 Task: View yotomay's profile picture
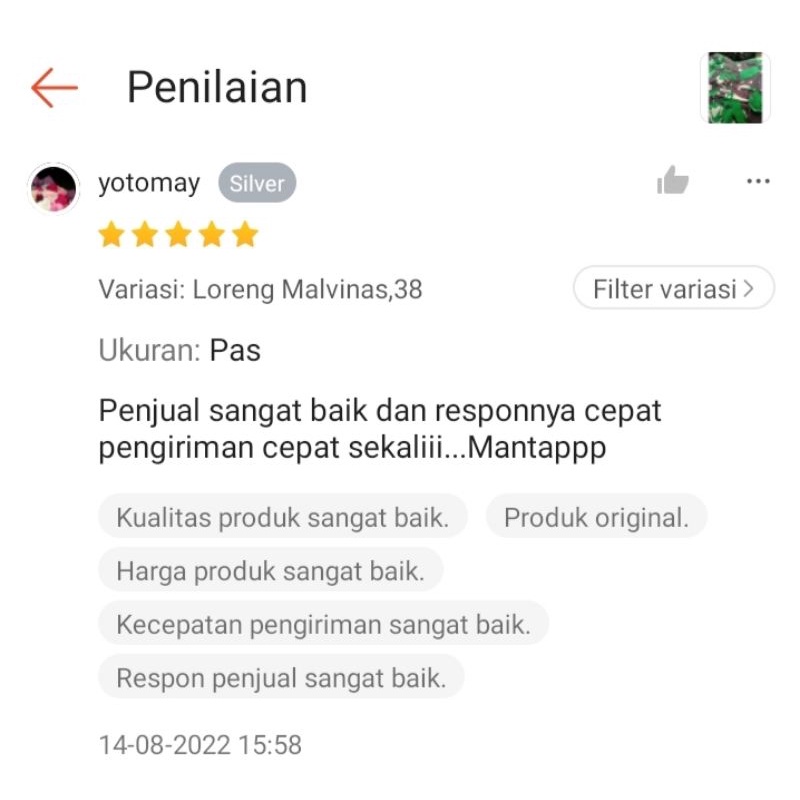pos(54,187)
